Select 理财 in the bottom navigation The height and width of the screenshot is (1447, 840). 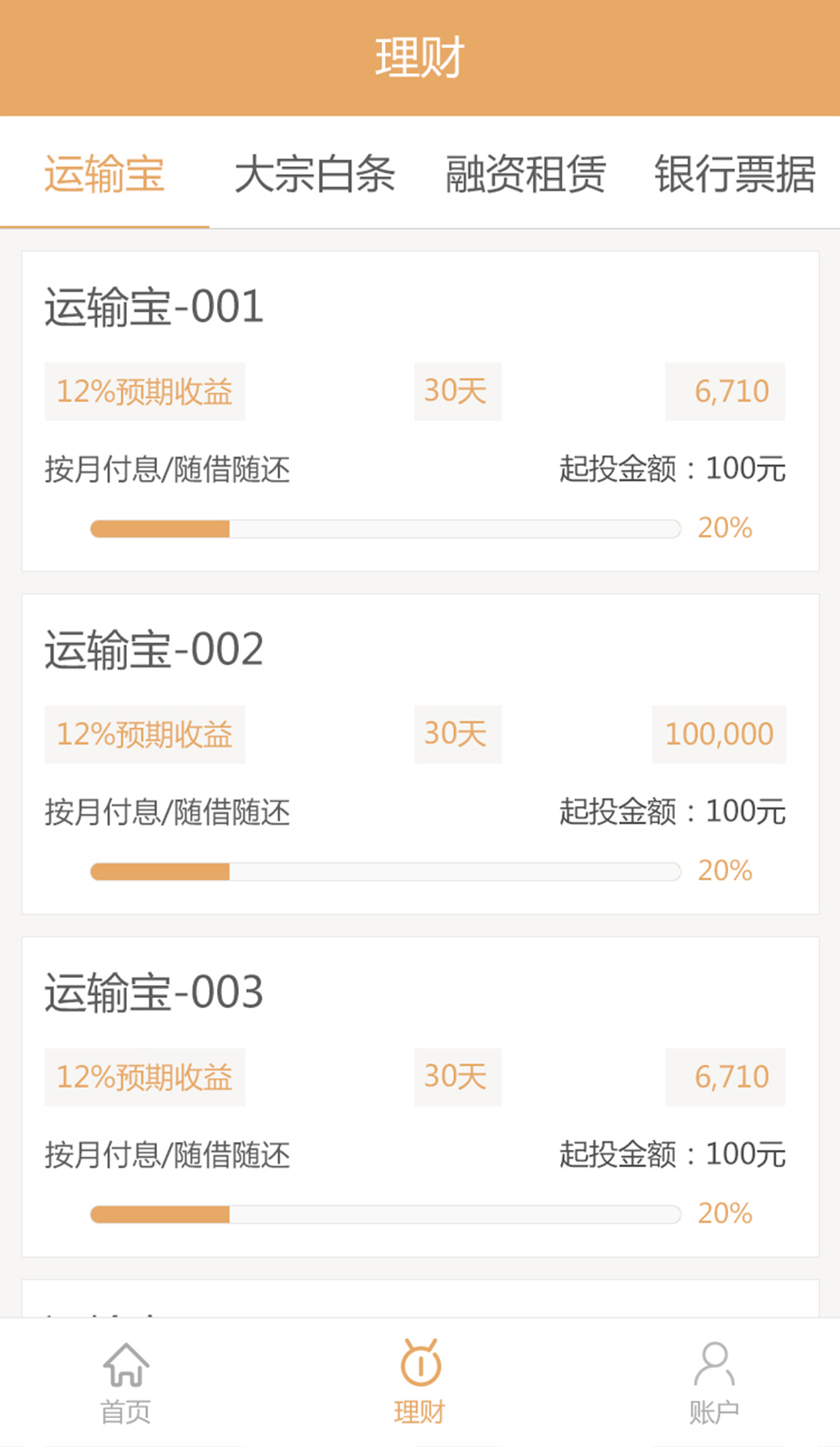click(420, 1383)
